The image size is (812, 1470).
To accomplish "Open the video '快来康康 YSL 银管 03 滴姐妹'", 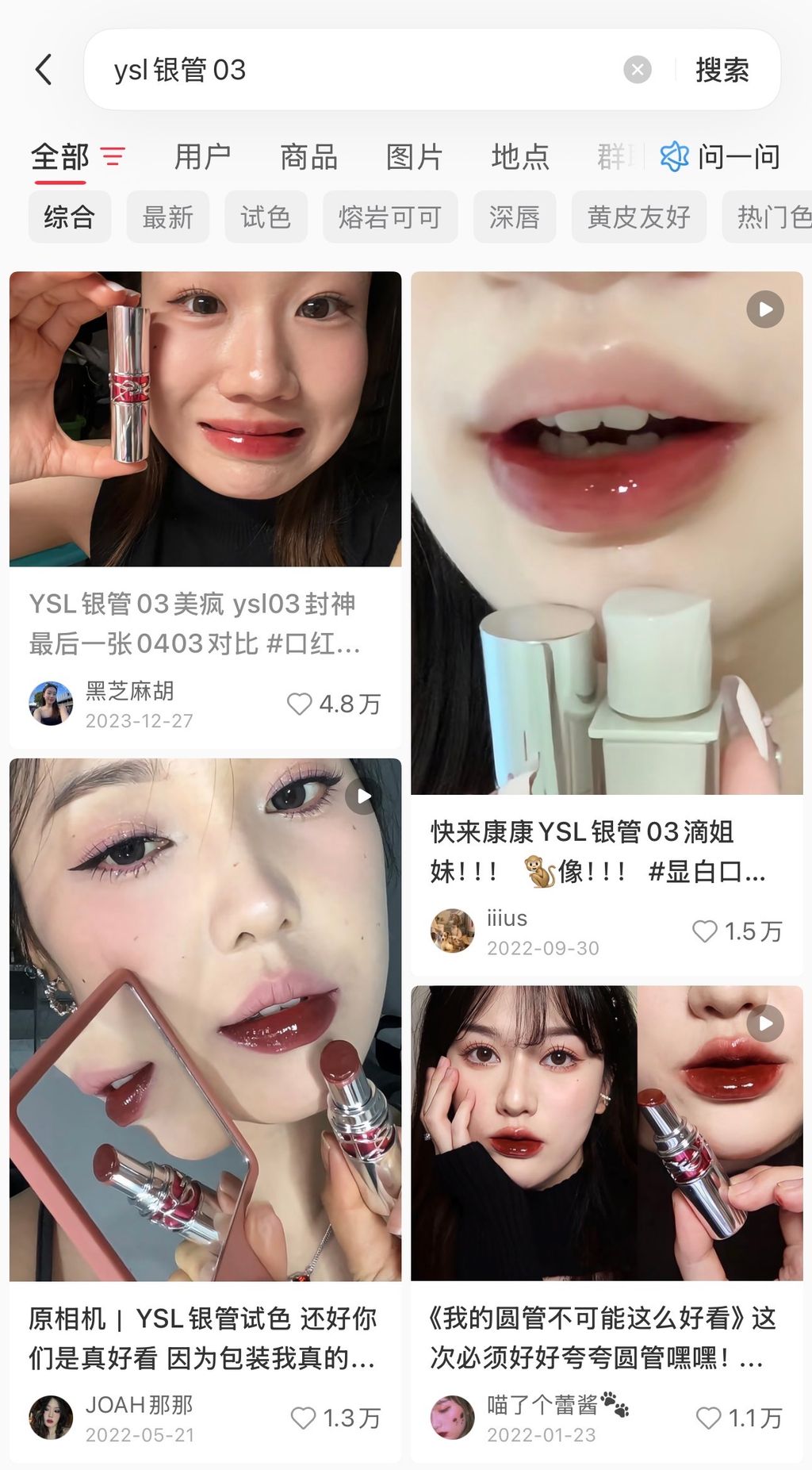I will [607, 532].
